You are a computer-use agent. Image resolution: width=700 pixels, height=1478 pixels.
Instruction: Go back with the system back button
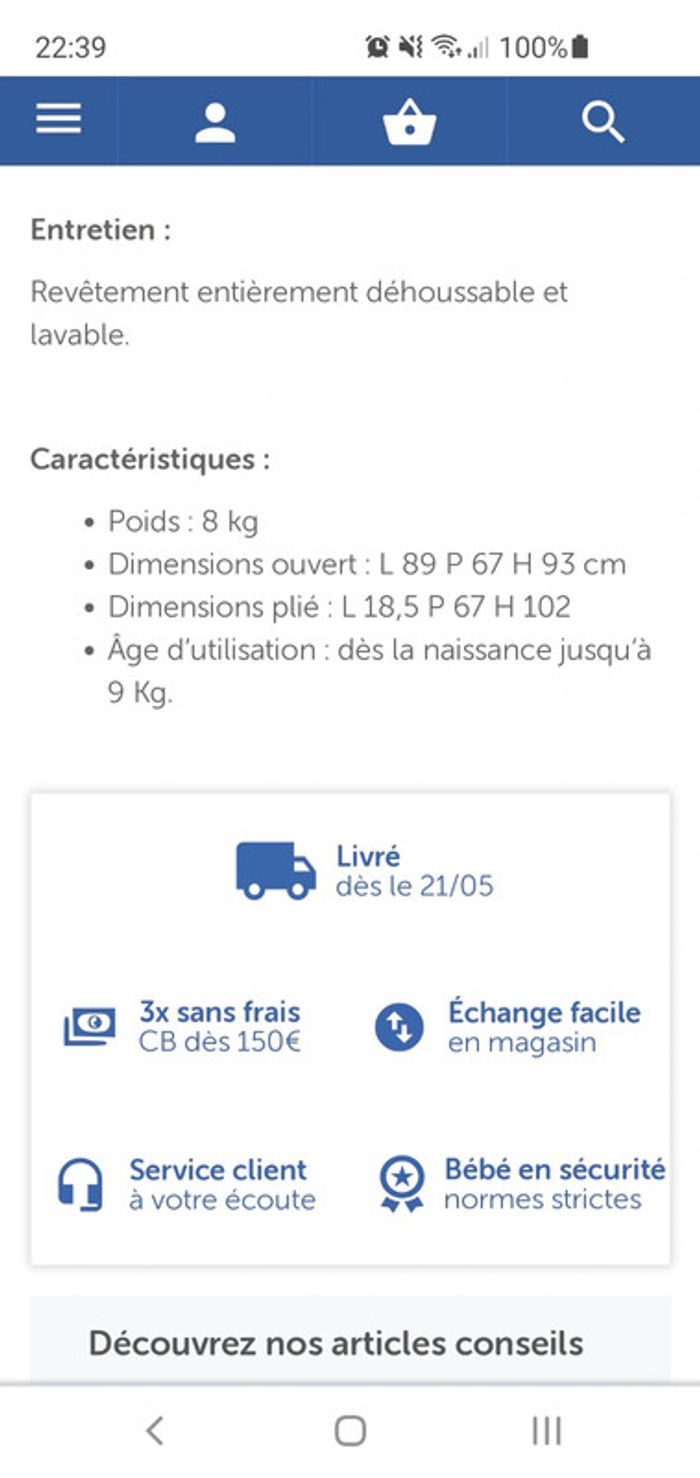tap(154, 1431)
